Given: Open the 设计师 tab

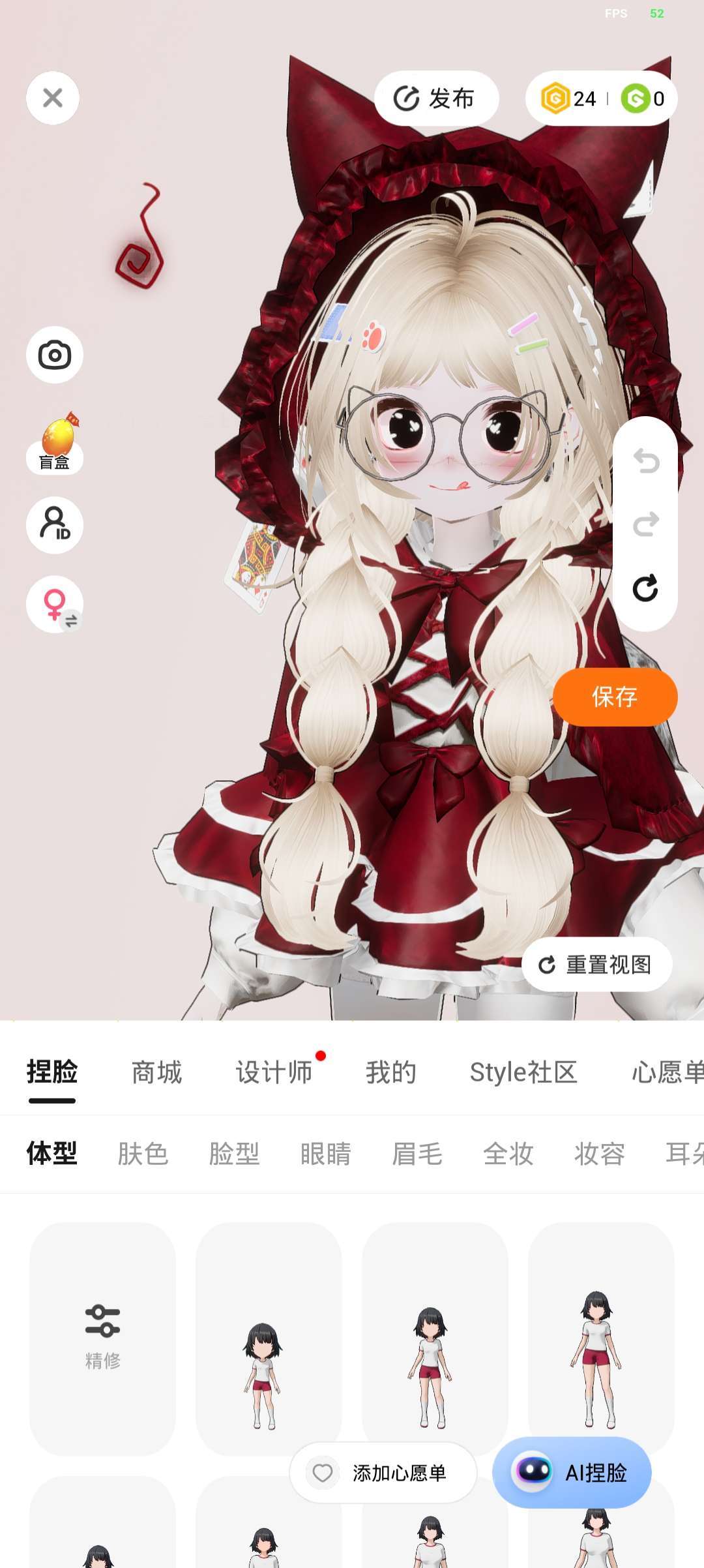Looking at the screenshot, I should point(274,1072).
